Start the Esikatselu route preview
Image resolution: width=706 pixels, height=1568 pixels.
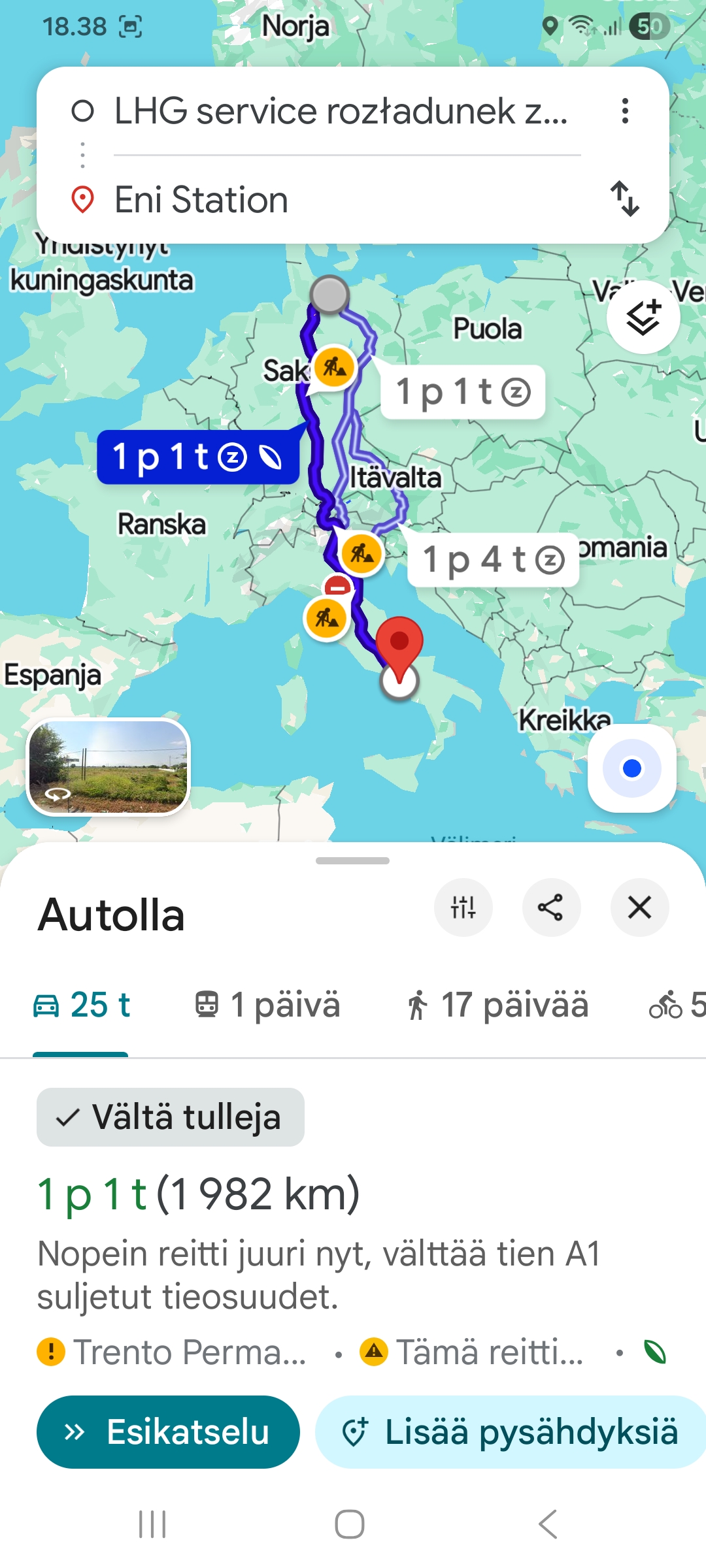point(168,1432)
